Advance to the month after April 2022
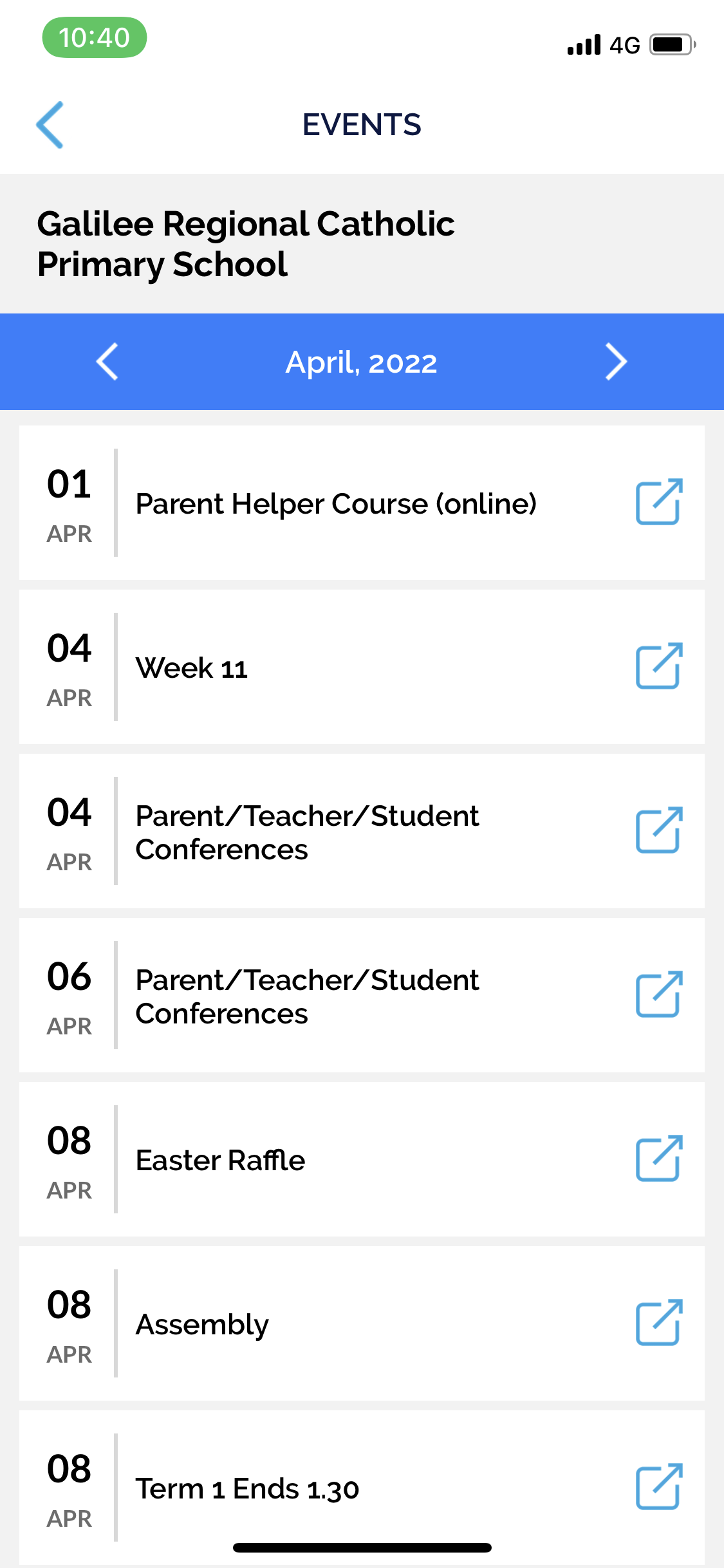Image resolution: width=724 pixels, height=1568 pixels. [x=616, y=362]
